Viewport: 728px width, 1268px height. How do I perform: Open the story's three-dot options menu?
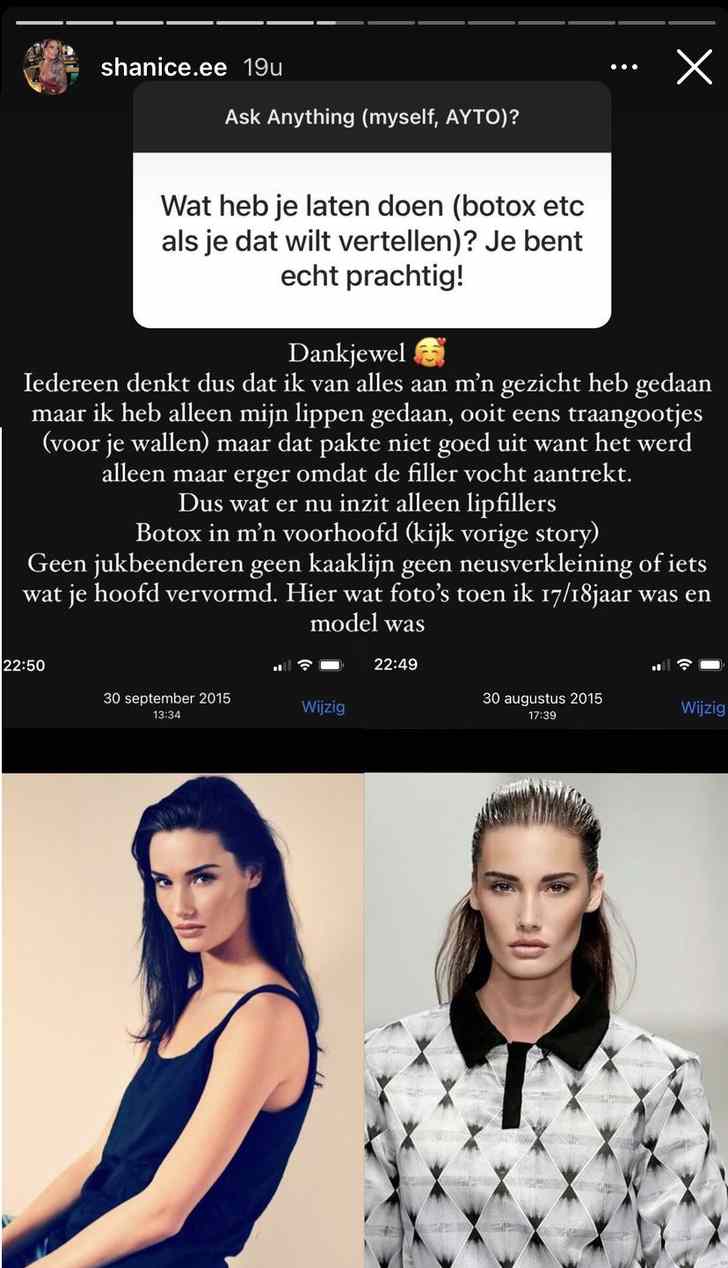pos(624,68)
